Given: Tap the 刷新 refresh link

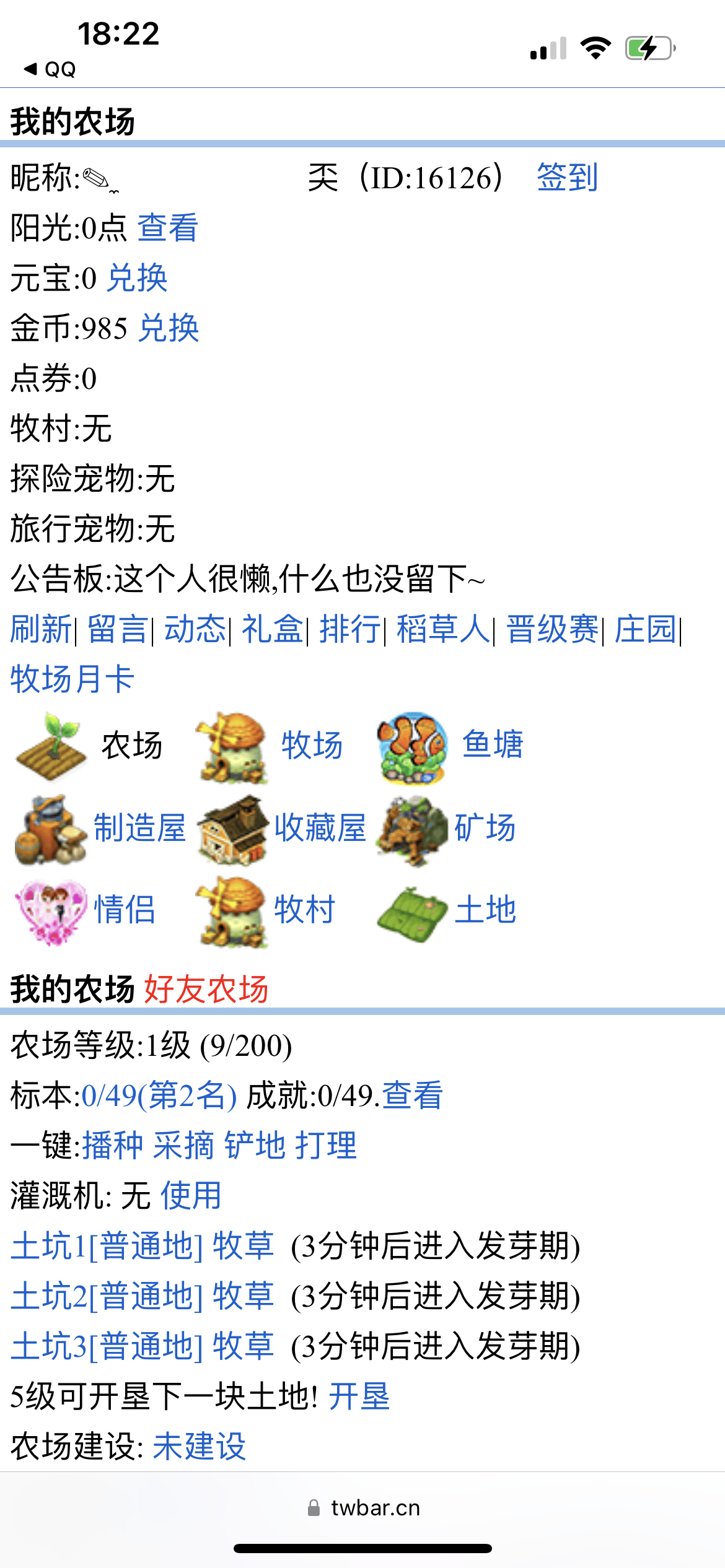Looking at the screenshot, I should [41, 630].
